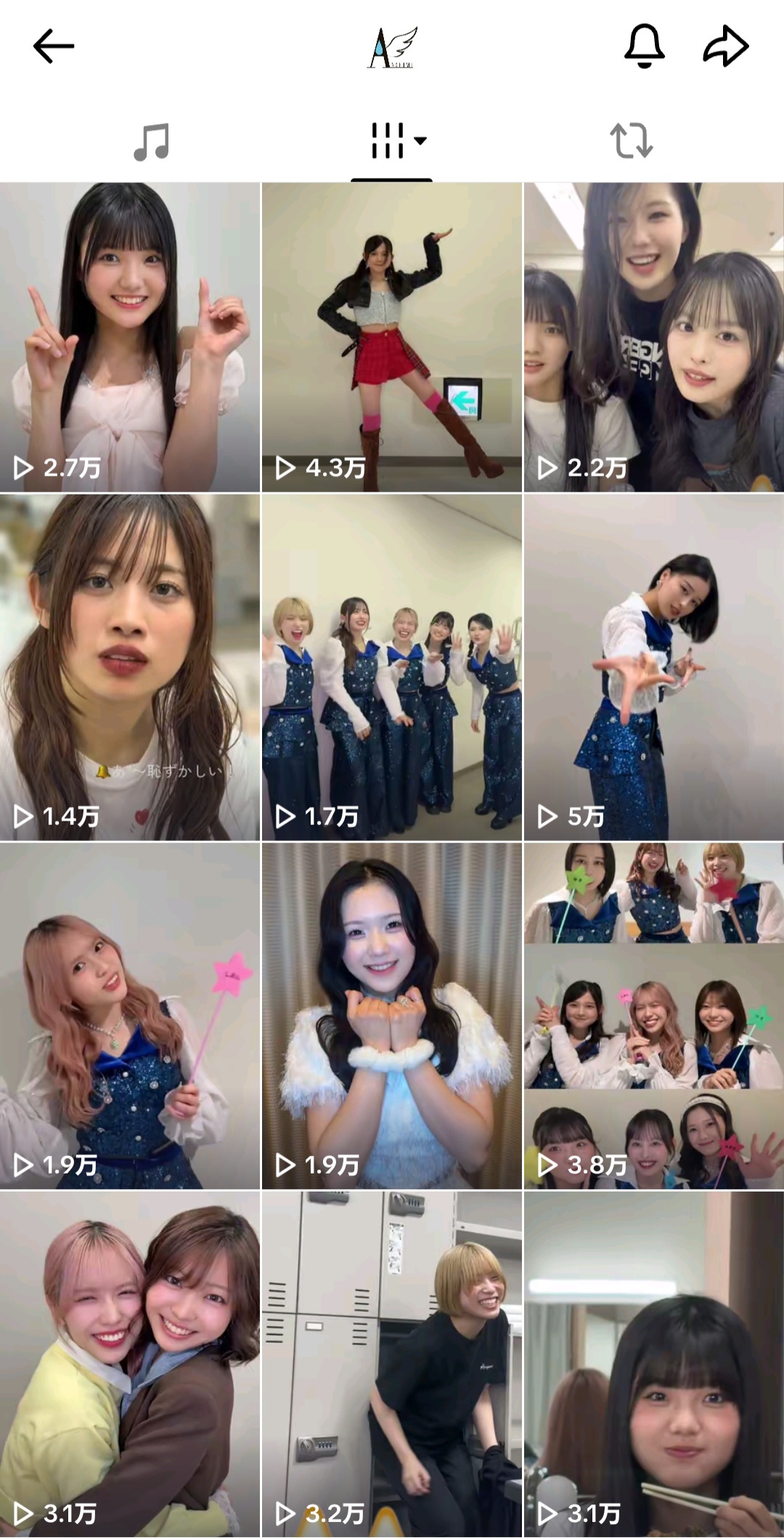The width and height of the screenshot is (784, 1538).
Task: Open the video with 2.2万 views
Action: 654,337
